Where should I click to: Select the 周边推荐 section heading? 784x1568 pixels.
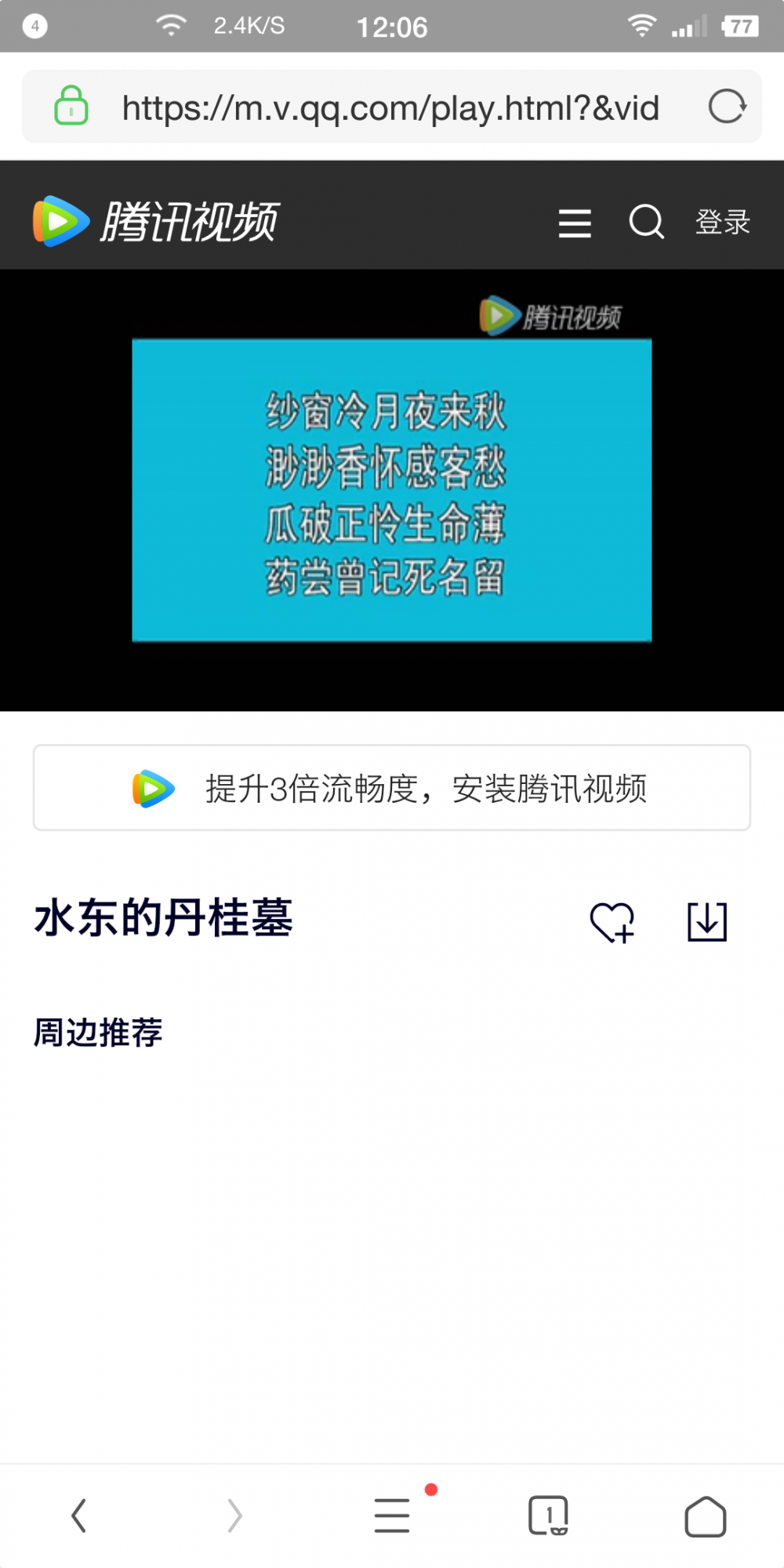coord(96,1032)
